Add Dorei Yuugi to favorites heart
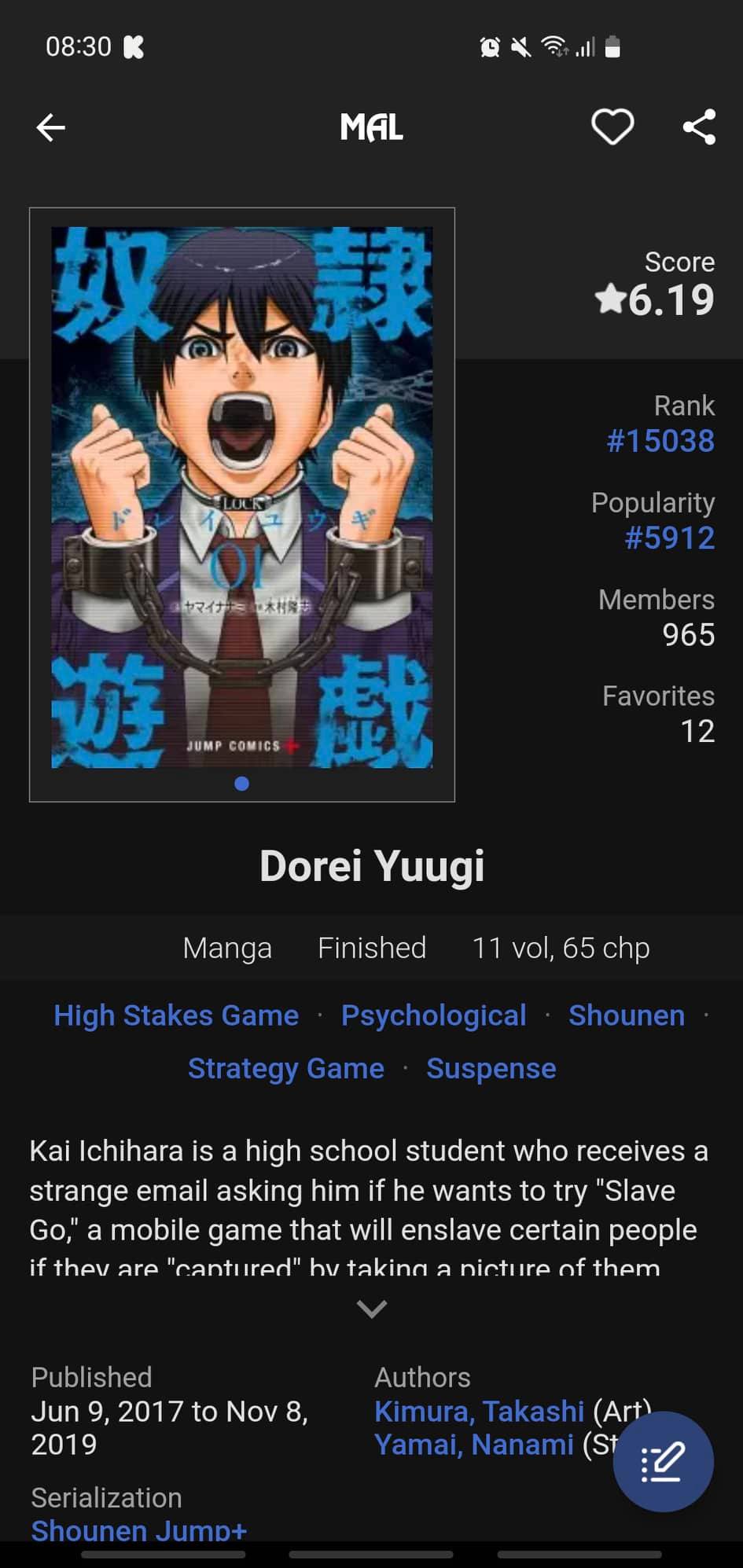 coord(612,127)
